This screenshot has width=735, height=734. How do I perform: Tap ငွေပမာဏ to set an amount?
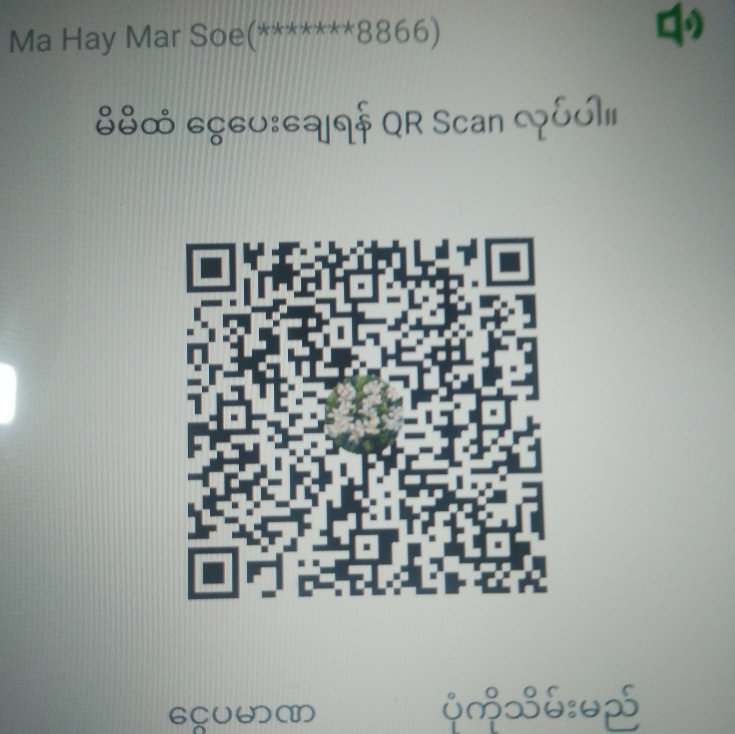(x=242, y=712)
